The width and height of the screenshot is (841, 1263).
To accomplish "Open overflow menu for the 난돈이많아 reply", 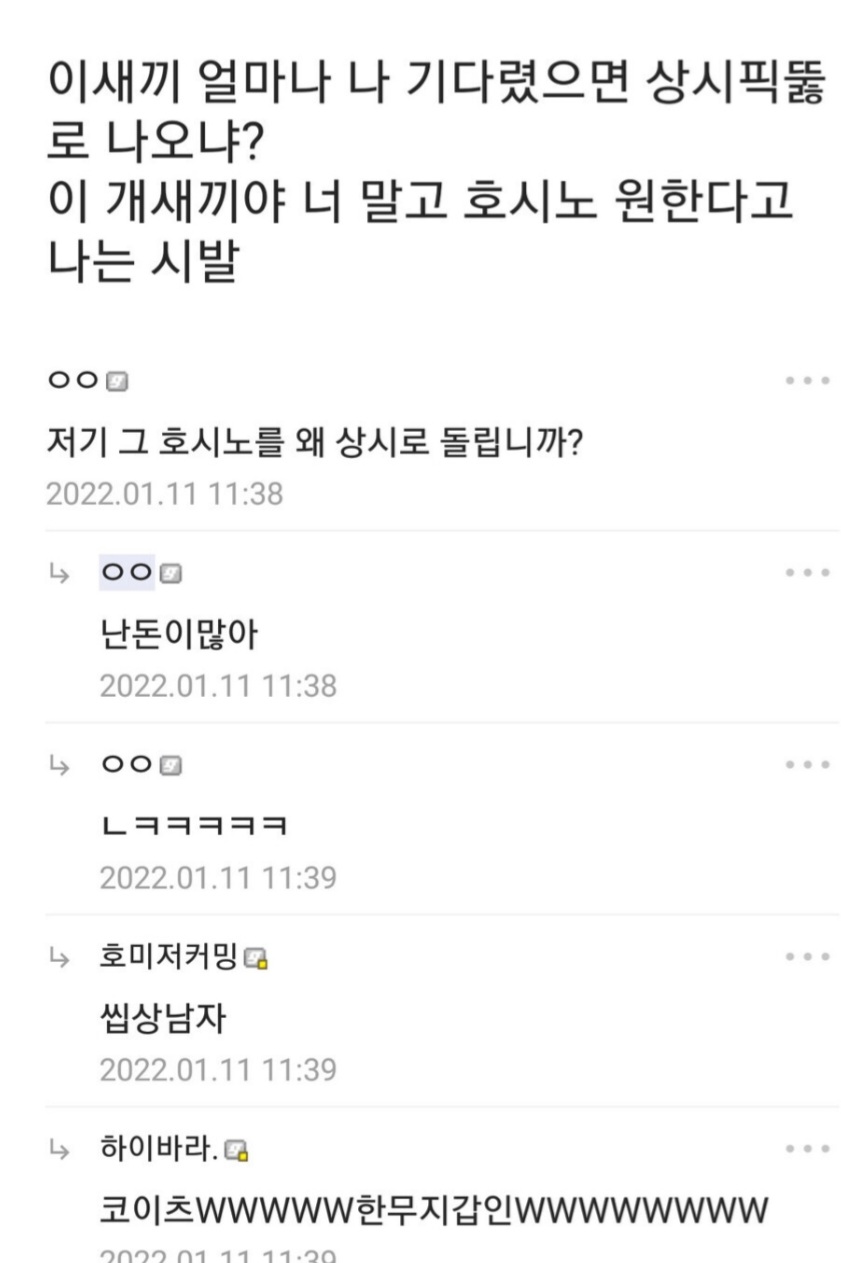I will click(807, 574).
